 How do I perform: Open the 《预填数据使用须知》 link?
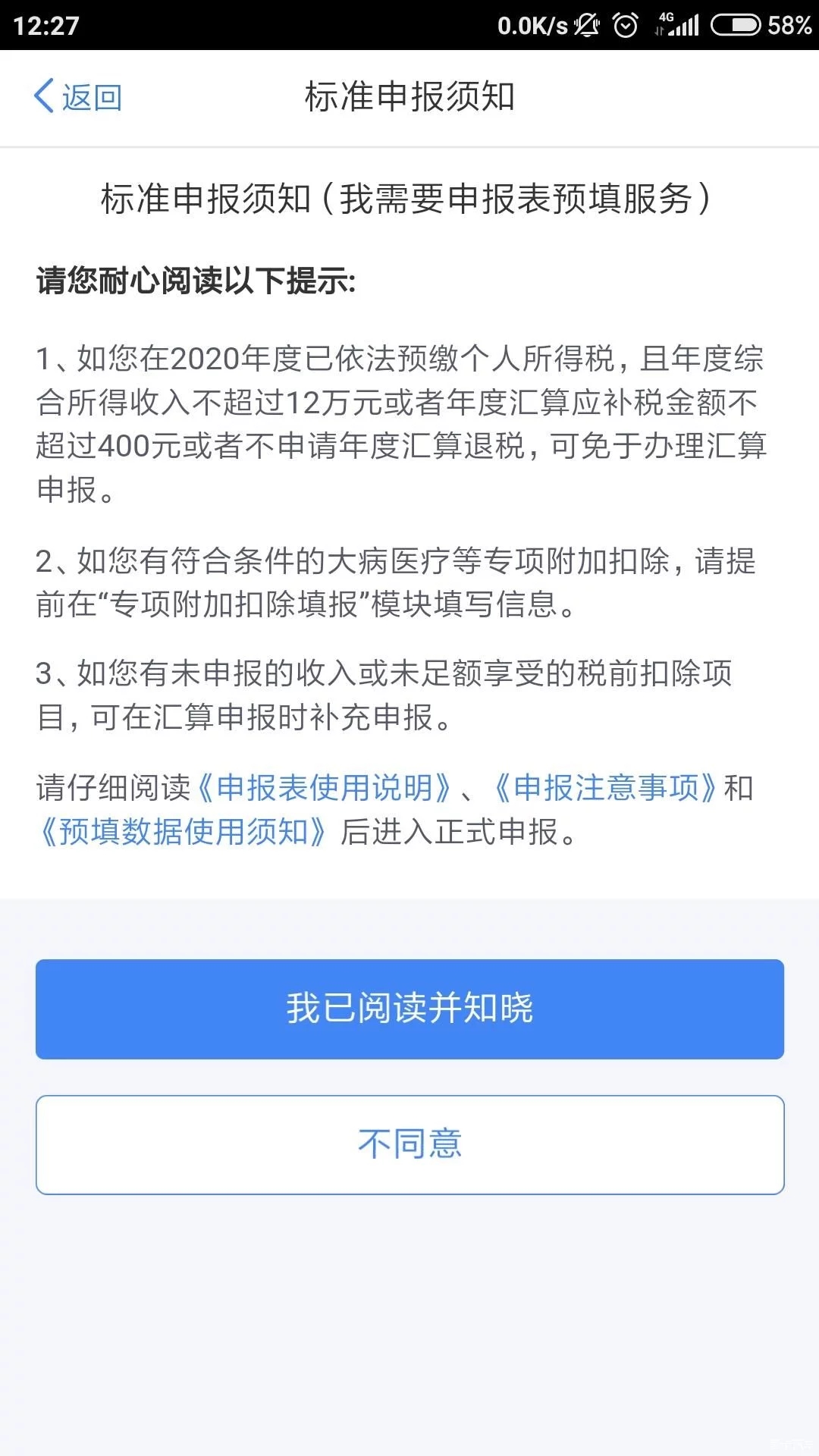click(182, 832)
